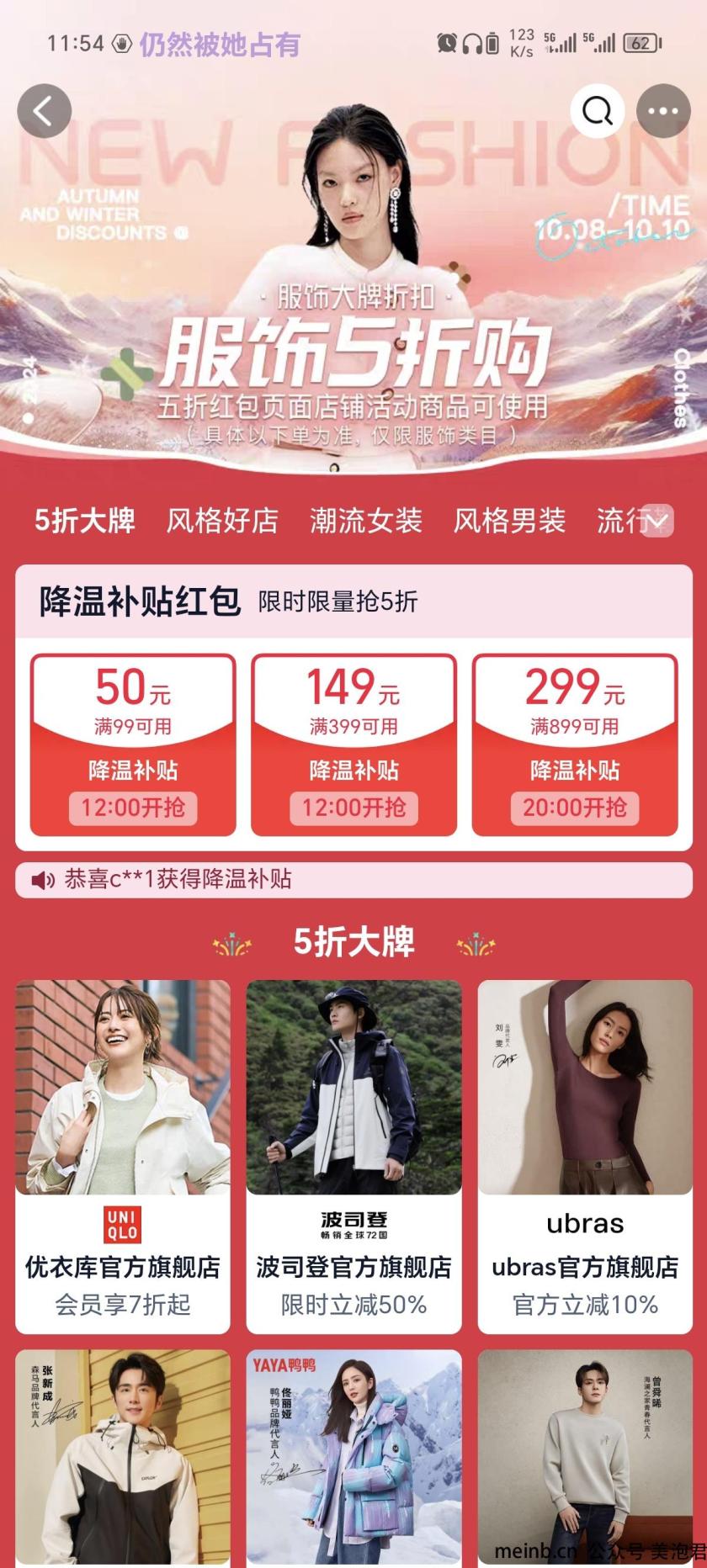Switch to the 潮流女装 tab
The image size is (707, 1568).
tap(366, 521)
